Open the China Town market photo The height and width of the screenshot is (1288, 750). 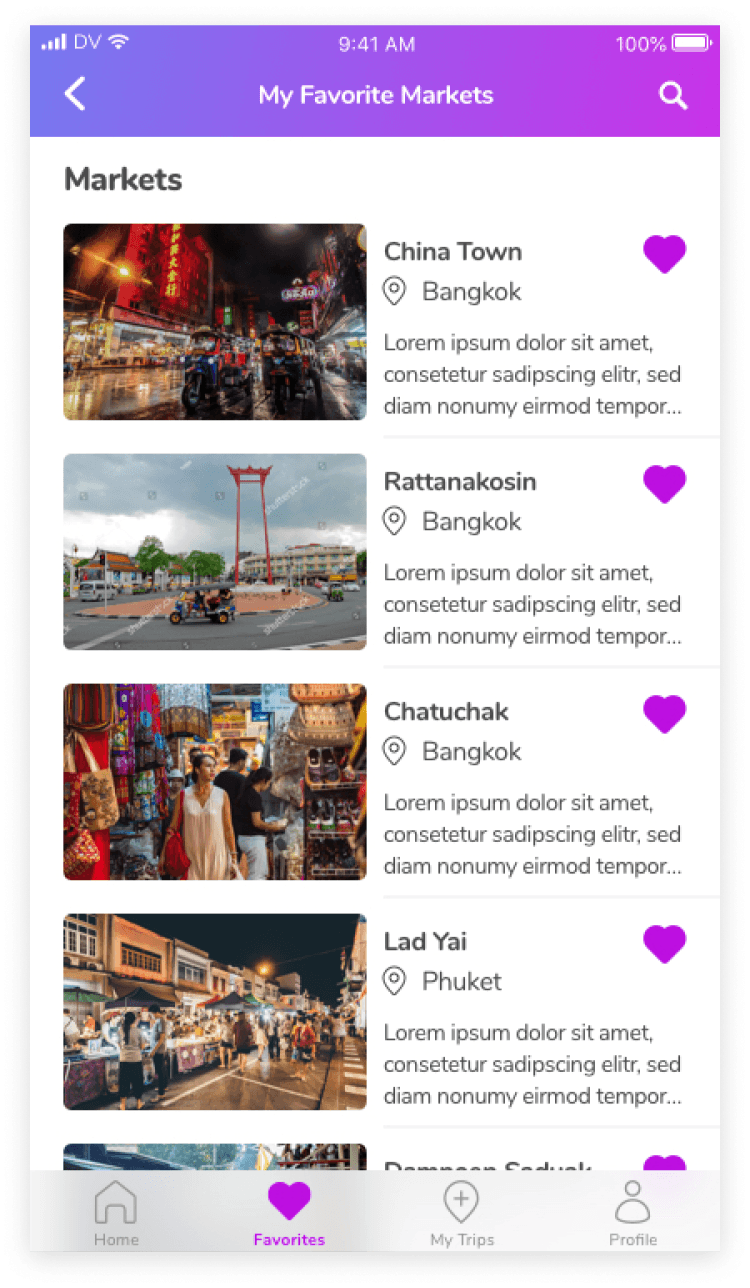[215, 322]
